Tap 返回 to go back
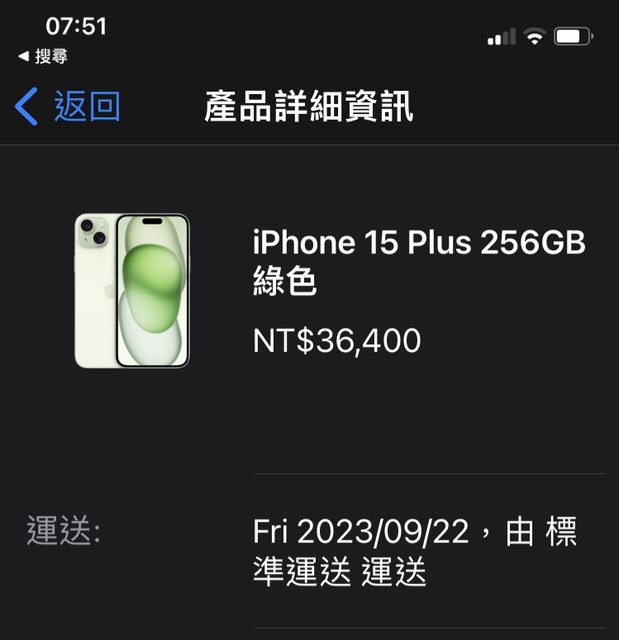This screenshot has width=619, height=640. [x=68, y=106]
